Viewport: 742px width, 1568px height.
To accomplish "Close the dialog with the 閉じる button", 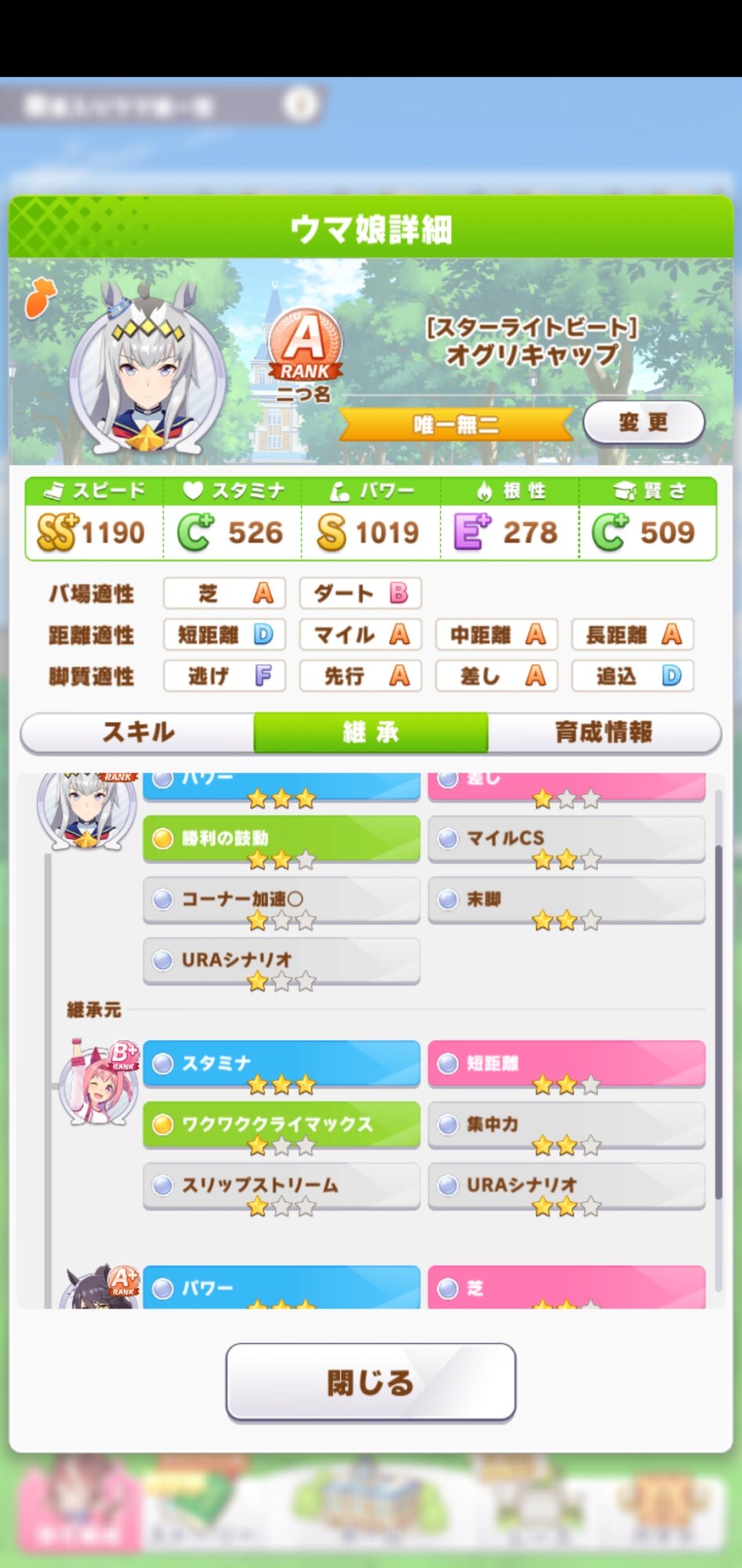I will point(371,1382).
